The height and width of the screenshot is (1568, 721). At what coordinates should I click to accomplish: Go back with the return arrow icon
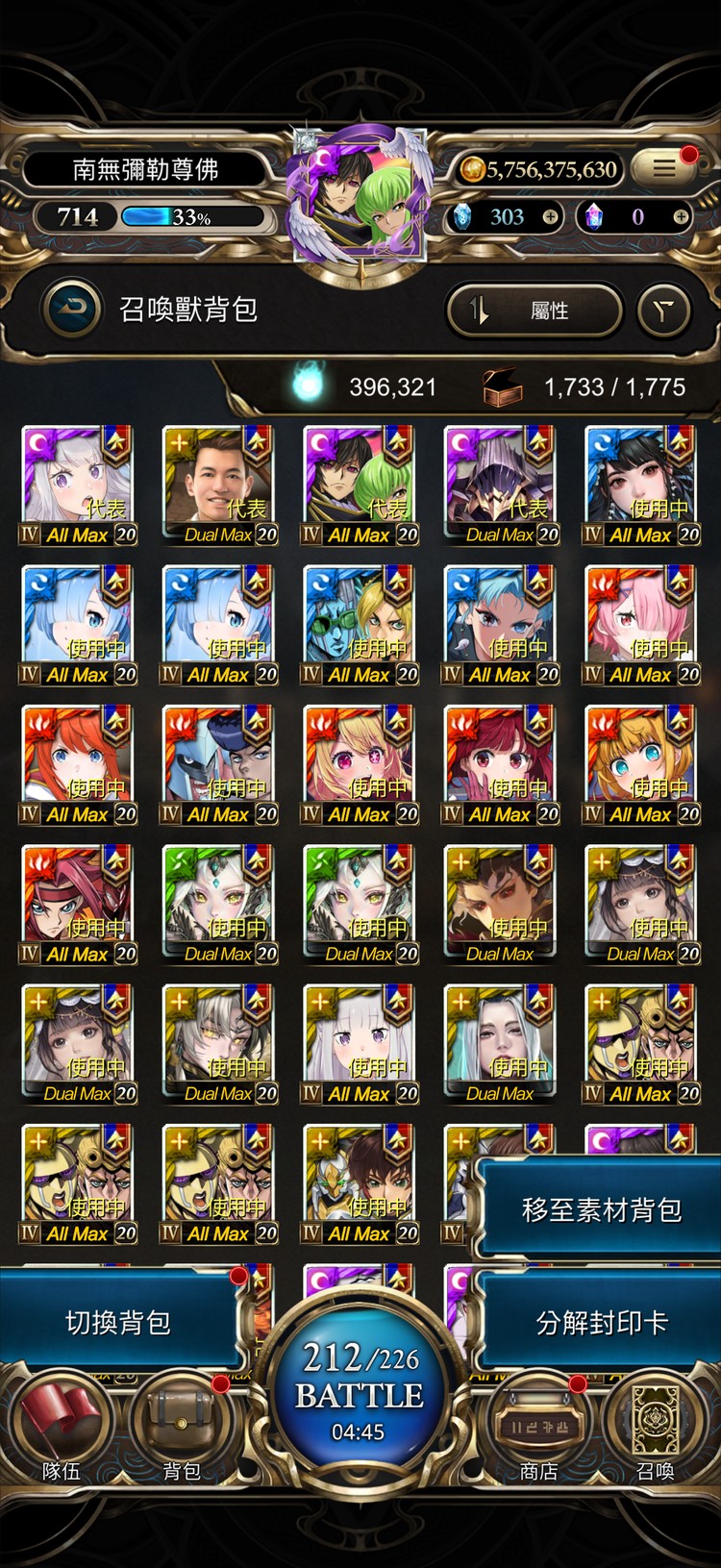(72, 310)
